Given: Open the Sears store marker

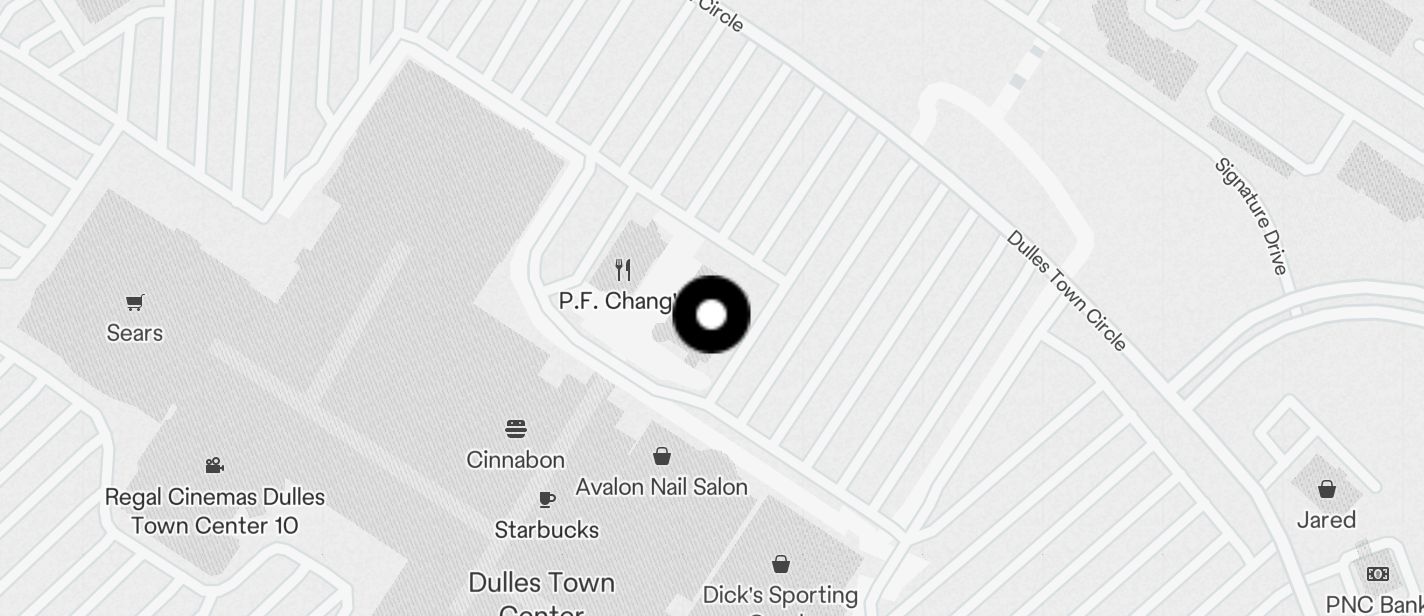Looking at the screenshot, I should (x=135, y=303).
